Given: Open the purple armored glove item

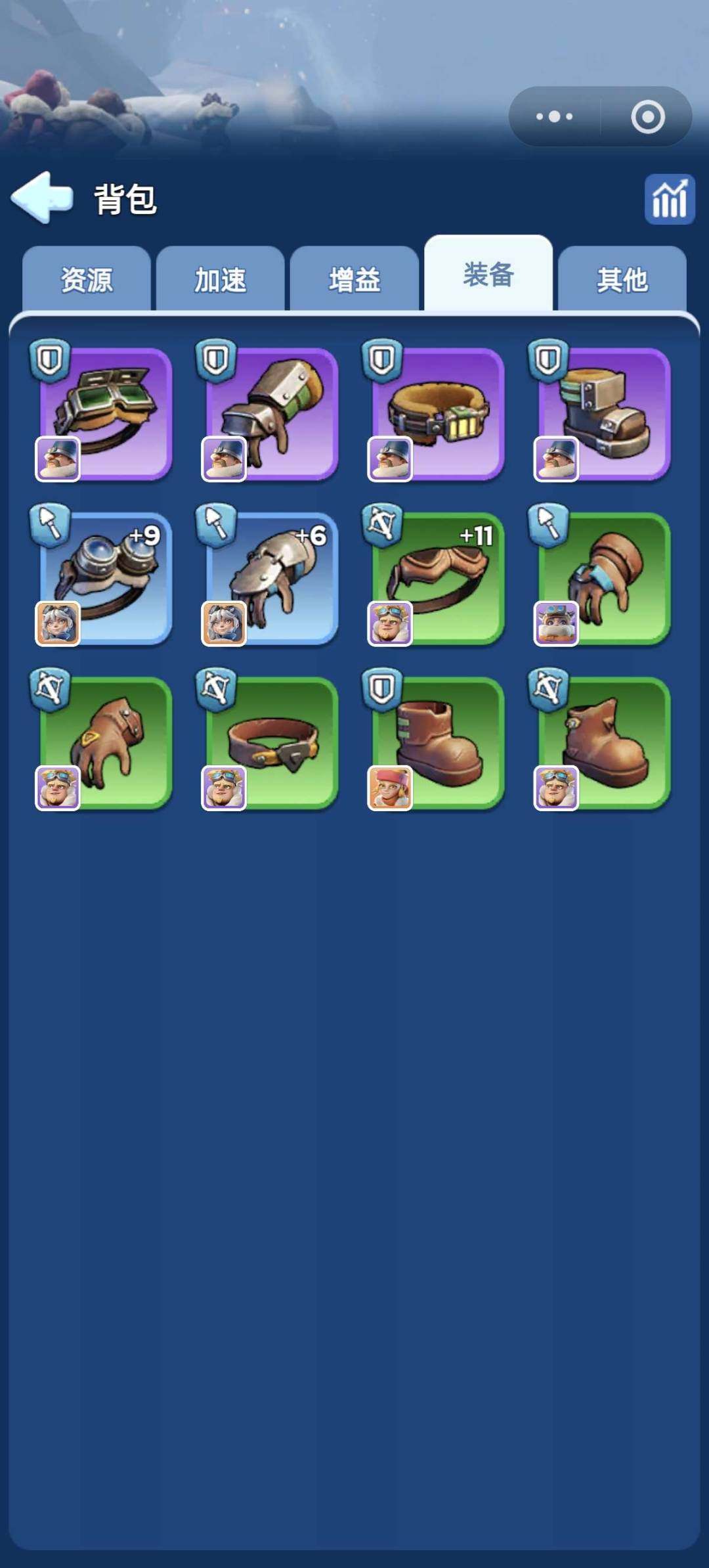Looking at the screenshot, I should tap(272, 414).
